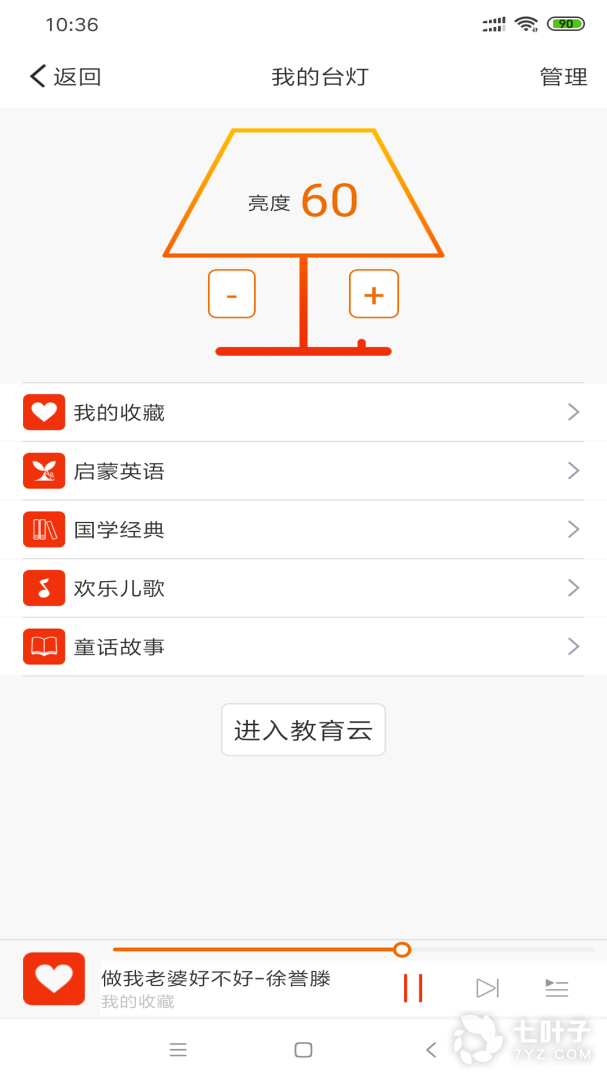Decrease lamp brightness with minus button
Viewport: 607px width, 1080px height.
point(232,295)
